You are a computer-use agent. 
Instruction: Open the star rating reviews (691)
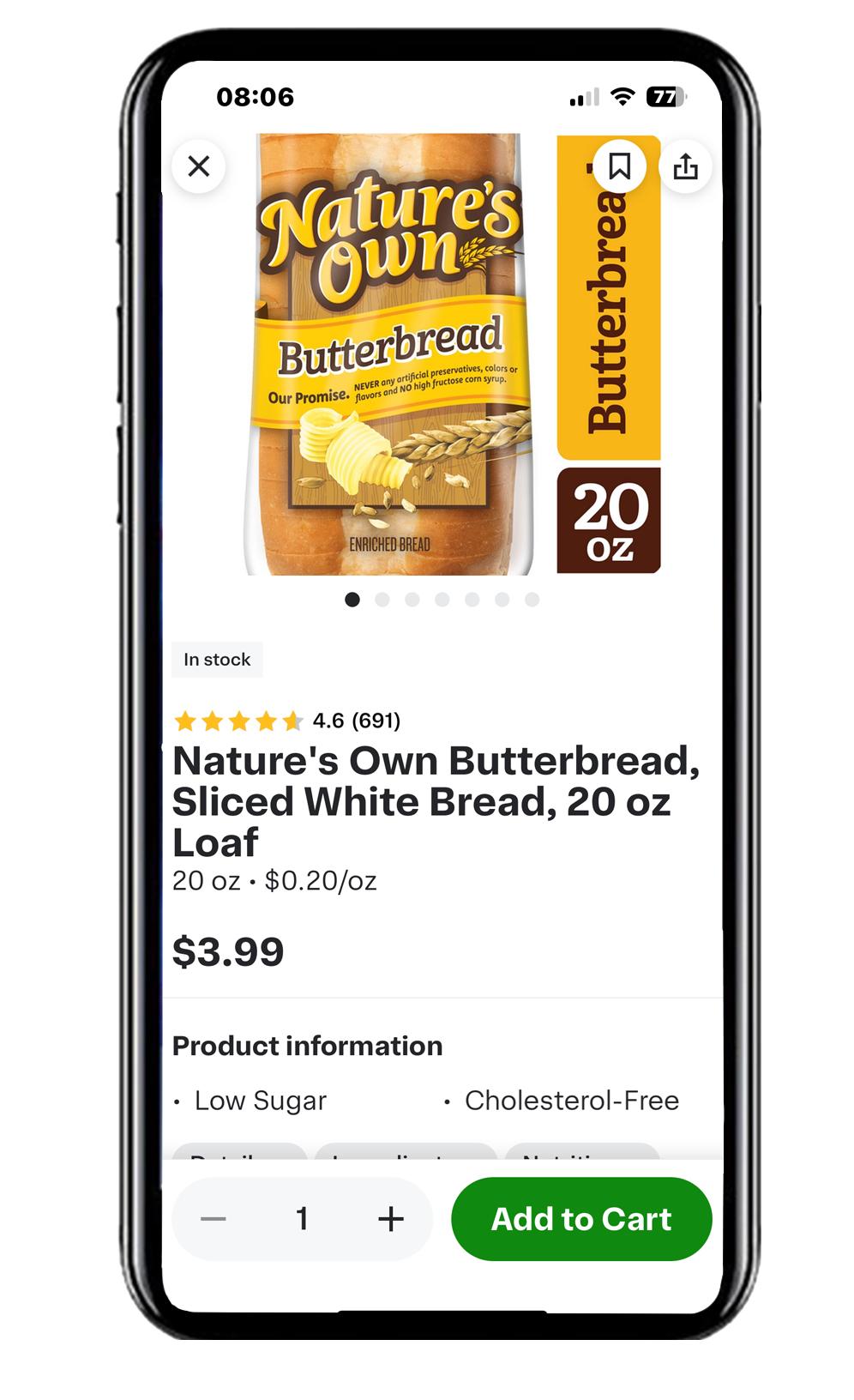287,721
